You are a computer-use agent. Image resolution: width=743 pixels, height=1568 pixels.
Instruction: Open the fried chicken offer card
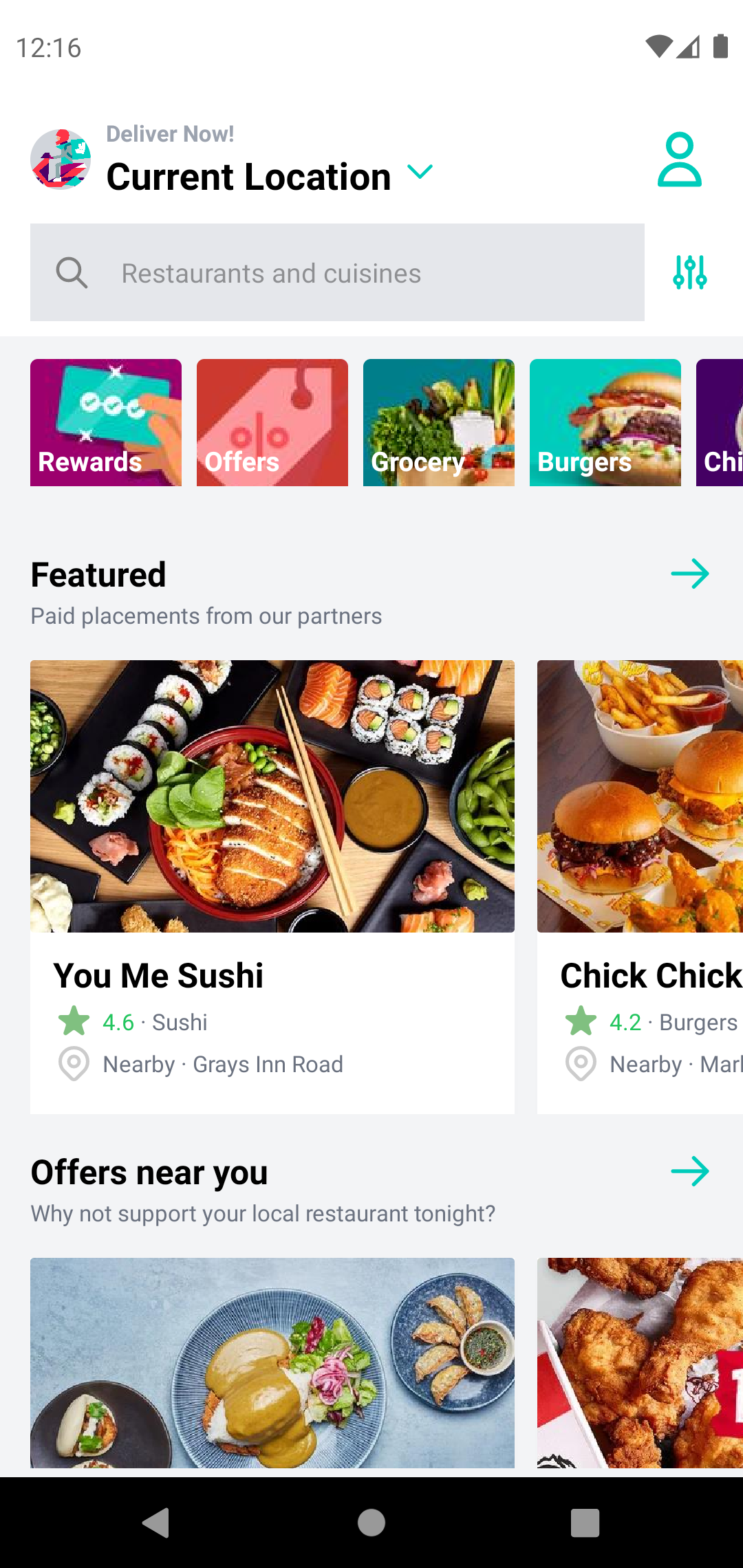[x=640, y=1363]
